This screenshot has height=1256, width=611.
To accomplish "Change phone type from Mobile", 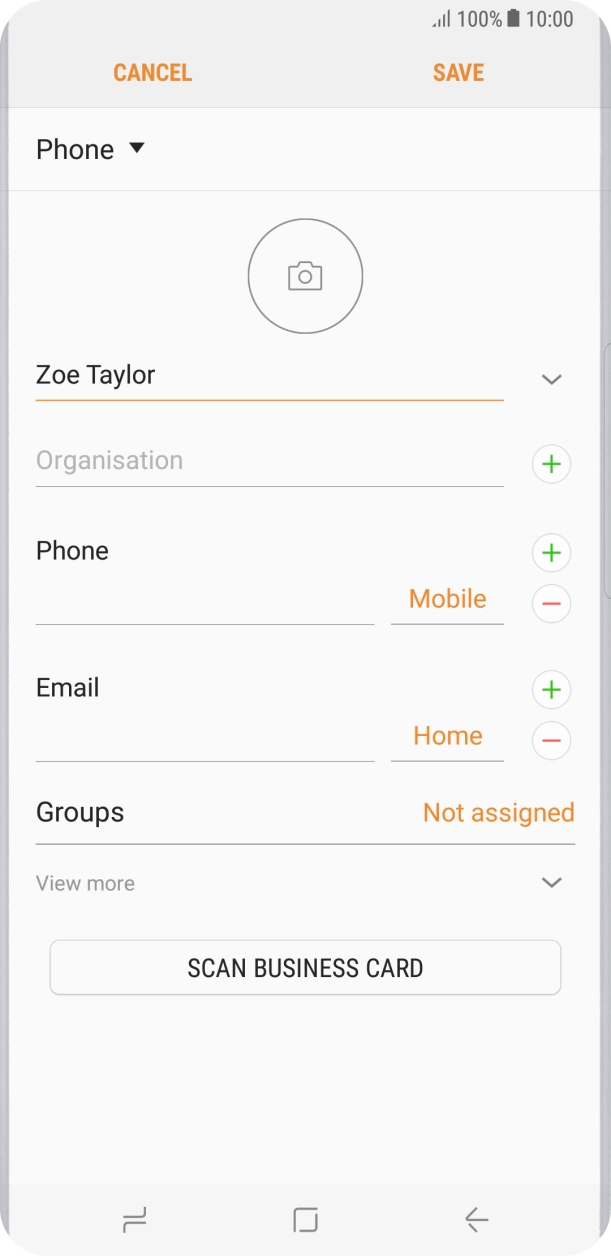I will (447, 600).
